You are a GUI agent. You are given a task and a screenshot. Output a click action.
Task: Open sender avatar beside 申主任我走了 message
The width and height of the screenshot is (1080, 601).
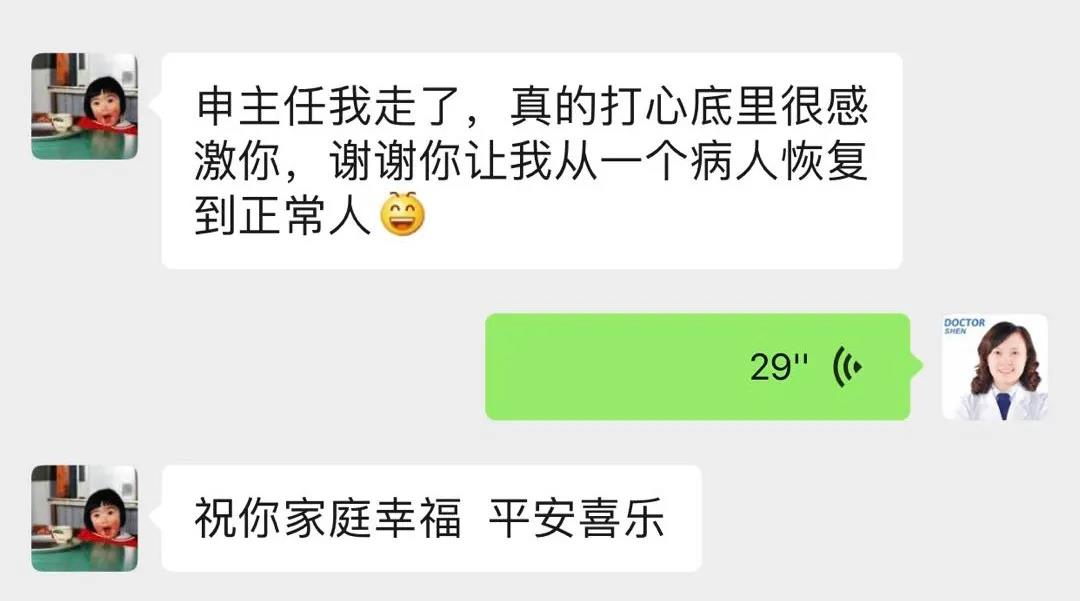click(84, 107)
